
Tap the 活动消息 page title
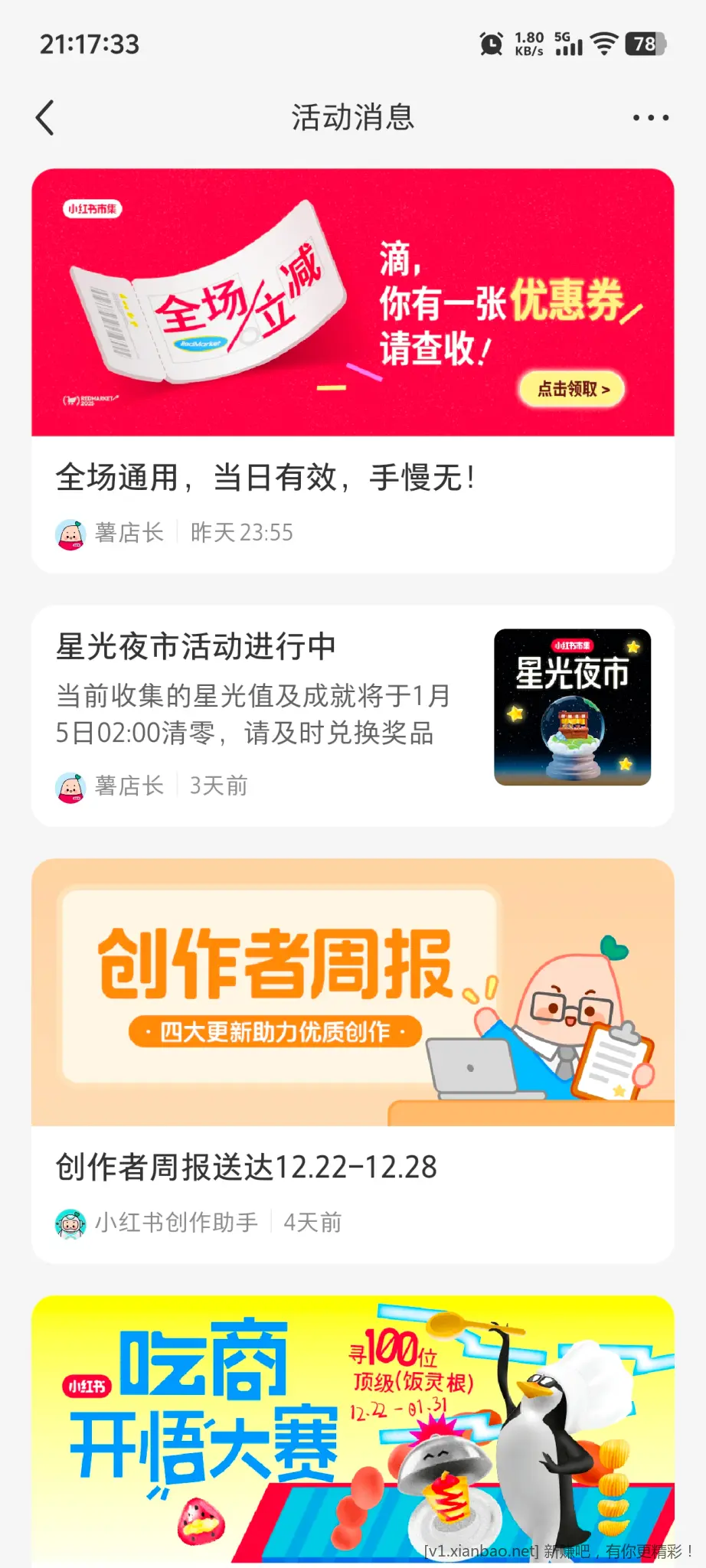[x=352, y=117]
